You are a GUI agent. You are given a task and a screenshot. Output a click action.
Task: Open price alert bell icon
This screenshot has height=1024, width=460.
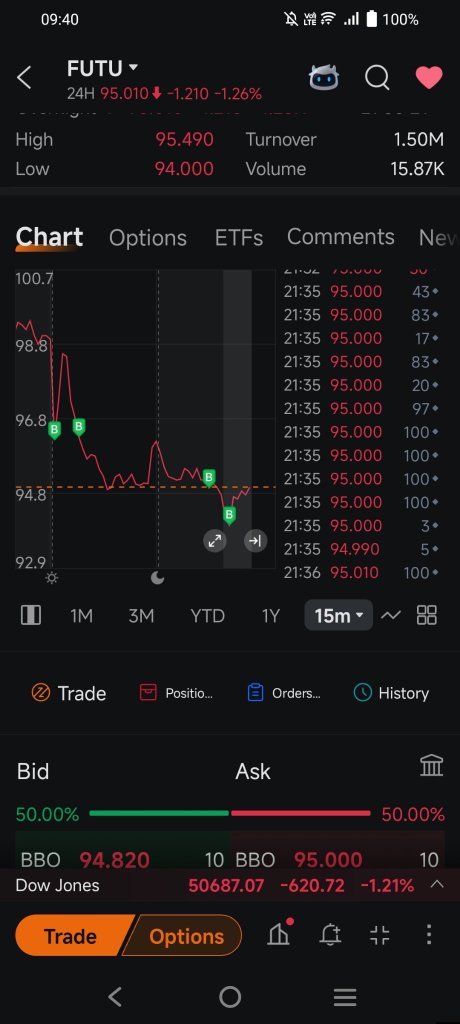[x=330, y=935]
